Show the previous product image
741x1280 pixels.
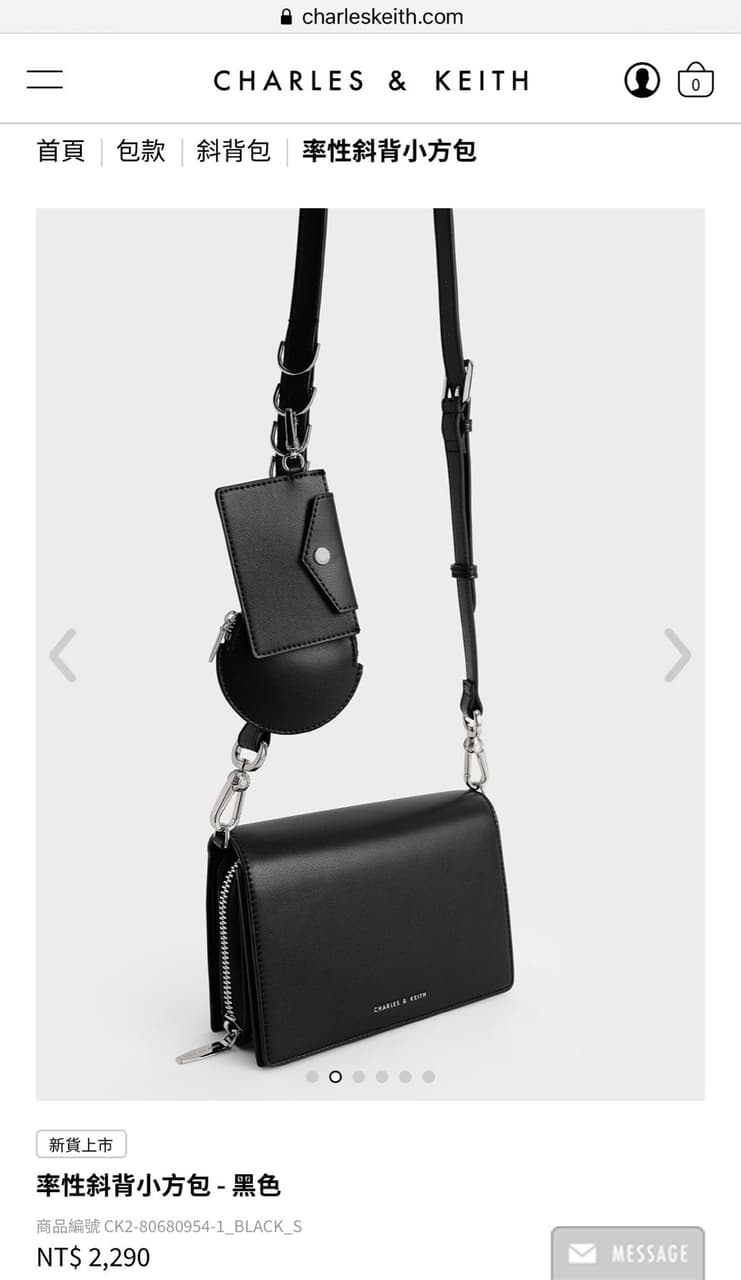coord(63,655)
